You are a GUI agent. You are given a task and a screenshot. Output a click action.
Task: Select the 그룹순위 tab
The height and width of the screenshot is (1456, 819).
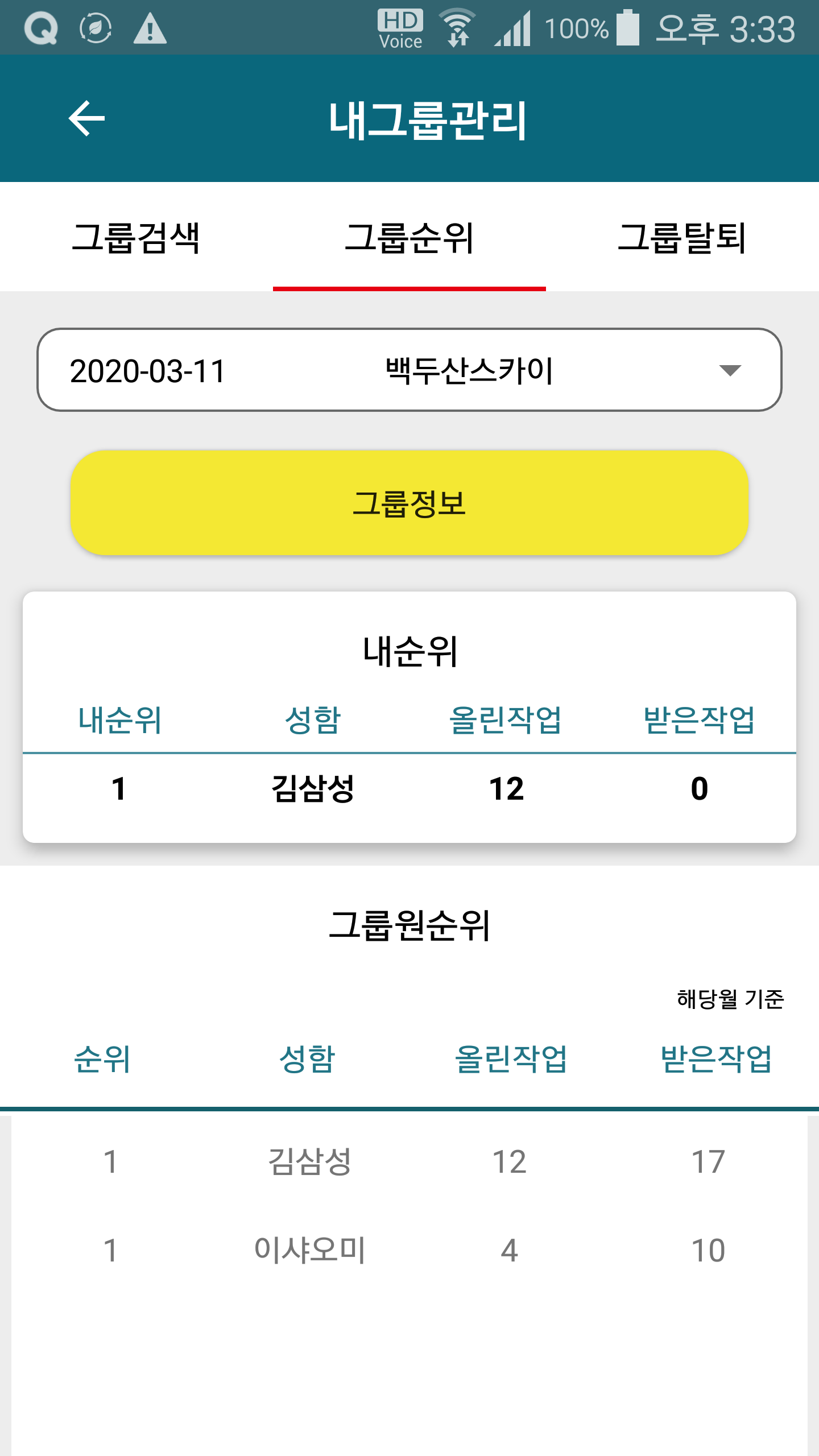[409, 238]
